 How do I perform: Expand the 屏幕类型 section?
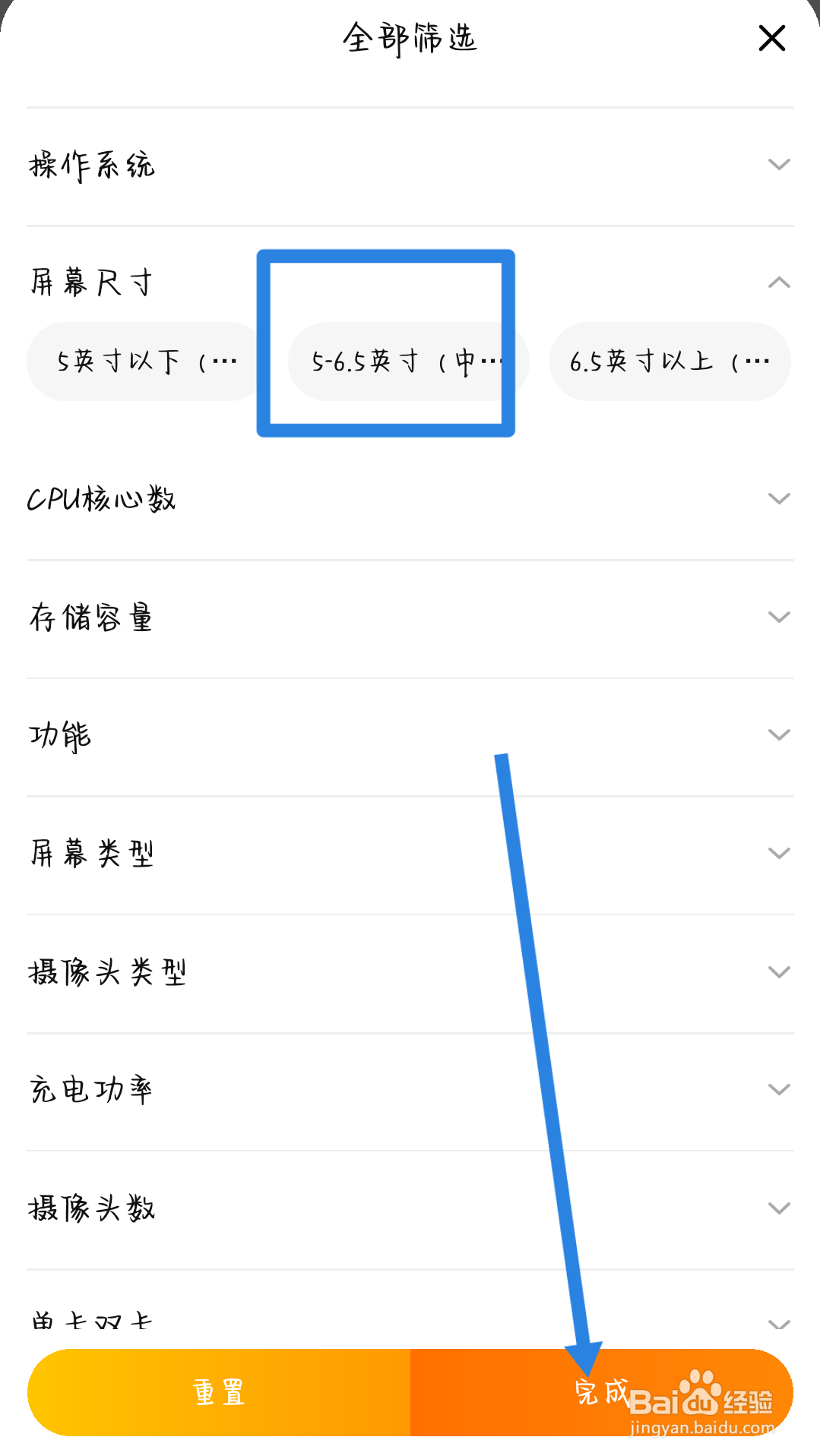tap(778, 852)
